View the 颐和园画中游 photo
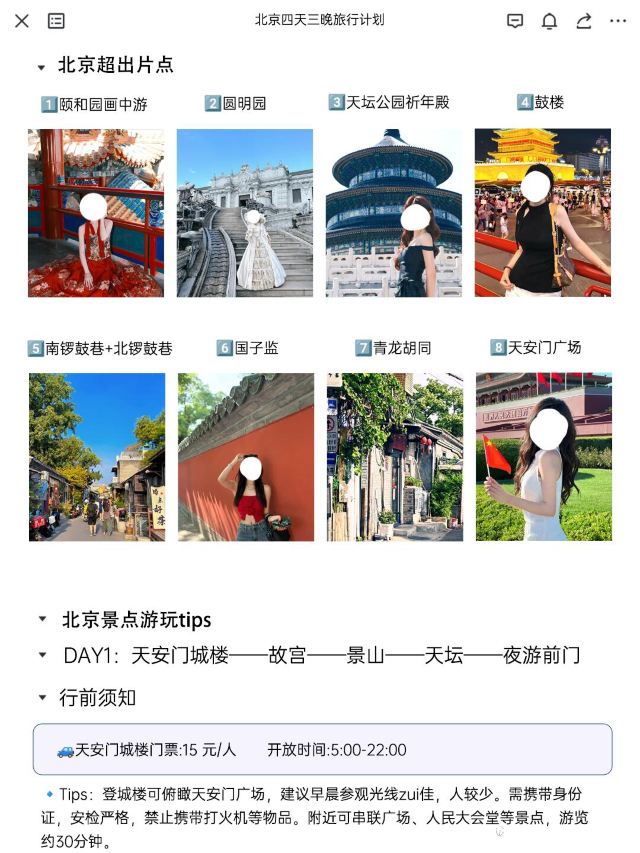The height and width of the screenshot is (853, 640). coord(96,213)
